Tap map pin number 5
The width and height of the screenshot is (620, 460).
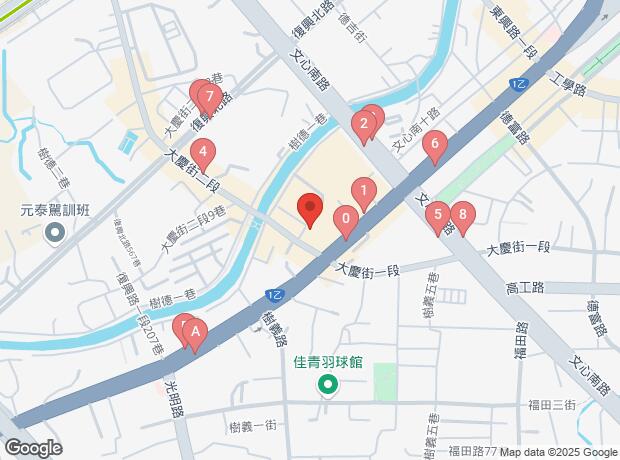click(437, 213)
